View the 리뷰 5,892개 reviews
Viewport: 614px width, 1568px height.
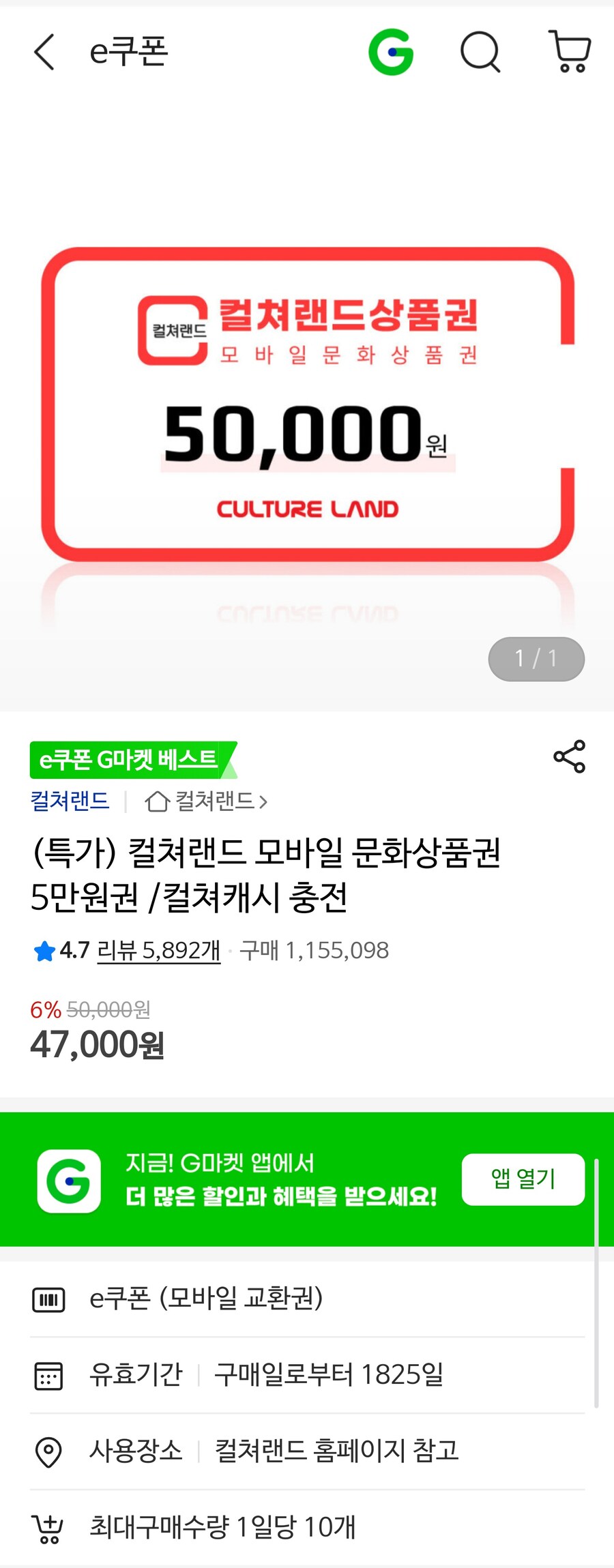point(158,950)
